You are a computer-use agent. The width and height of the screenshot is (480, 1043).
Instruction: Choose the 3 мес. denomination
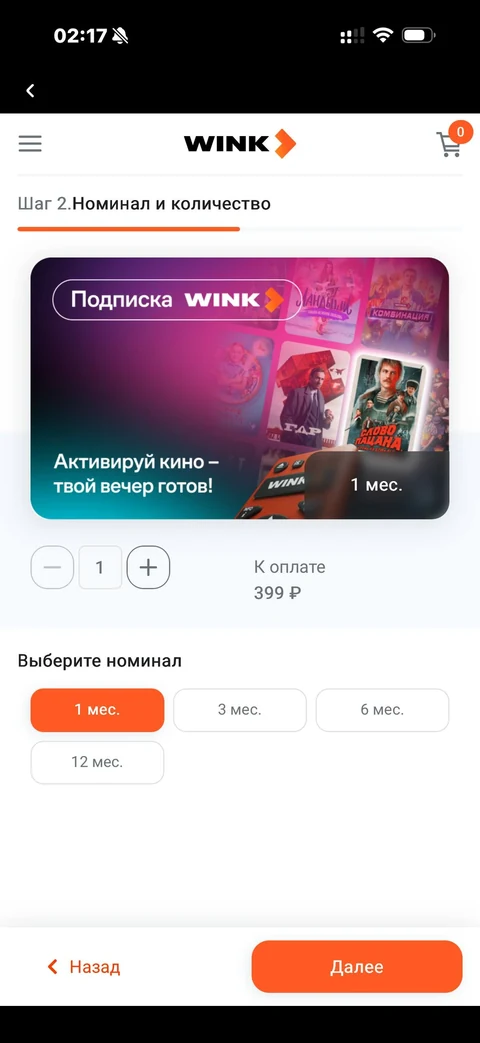[x=240, y=710]
